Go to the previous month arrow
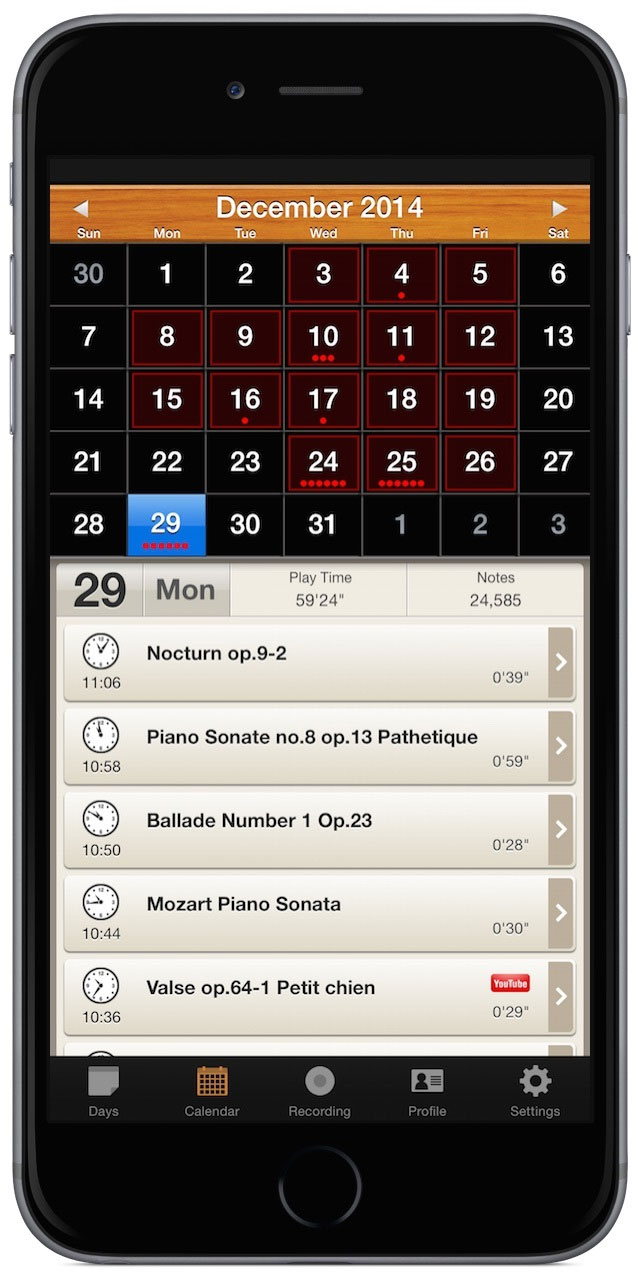This screenshot has height=1280, width=640. coord(81,209)
